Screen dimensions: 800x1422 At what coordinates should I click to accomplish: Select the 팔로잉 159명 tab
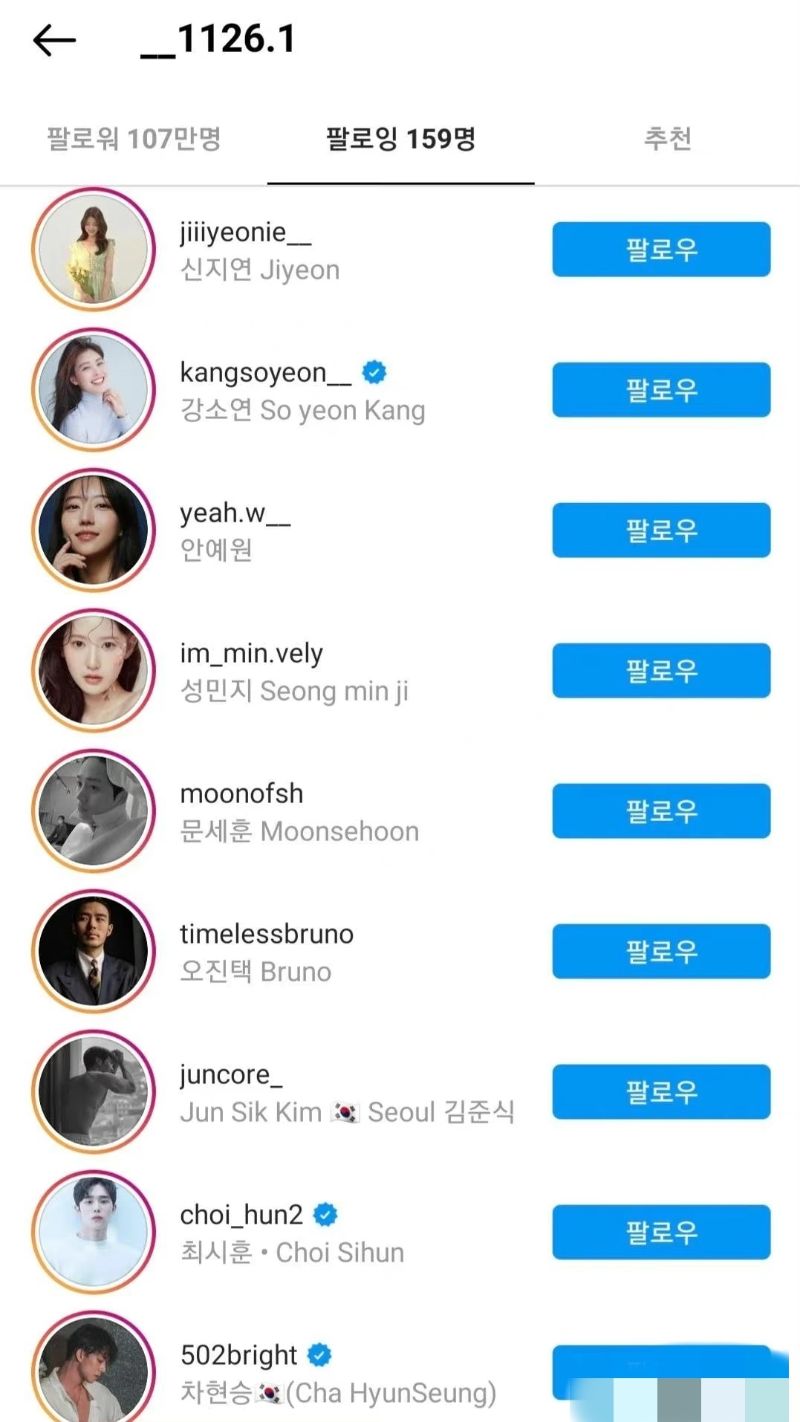tap(401, 139)
